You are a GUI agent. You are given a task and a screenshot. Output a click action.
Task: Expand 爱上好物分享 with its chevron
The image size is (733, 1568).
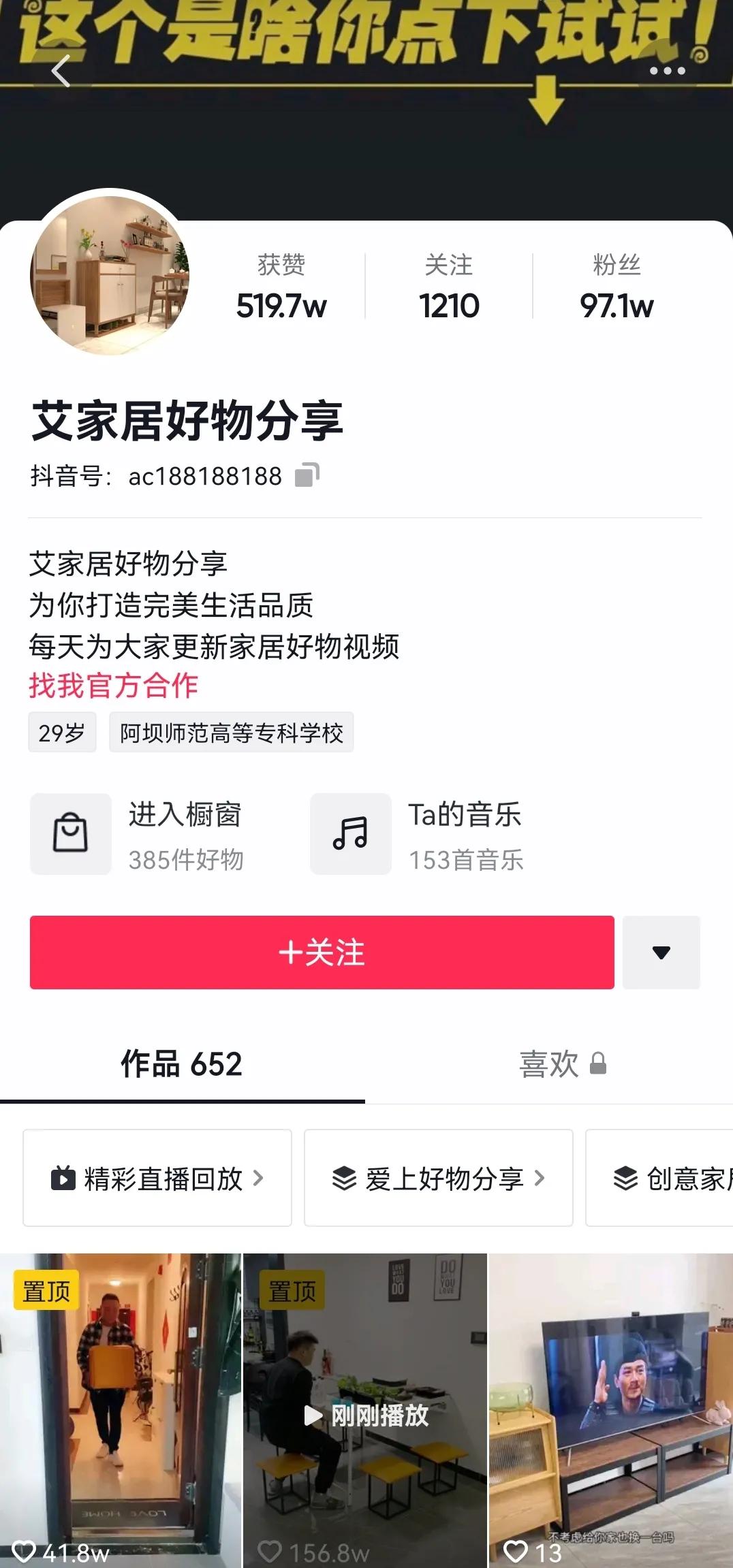coord(542,1177)
